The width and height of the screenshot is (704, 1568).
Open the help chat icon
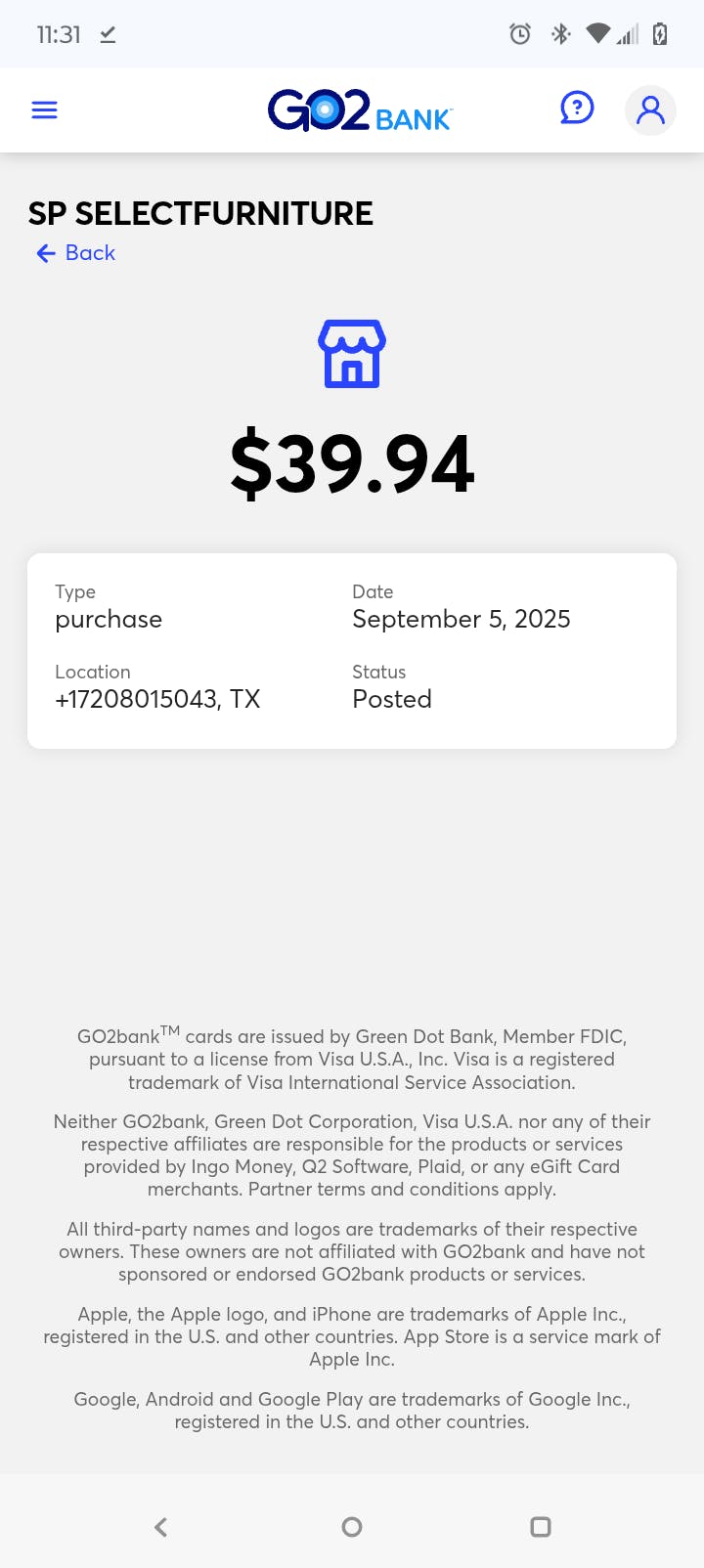577,108
